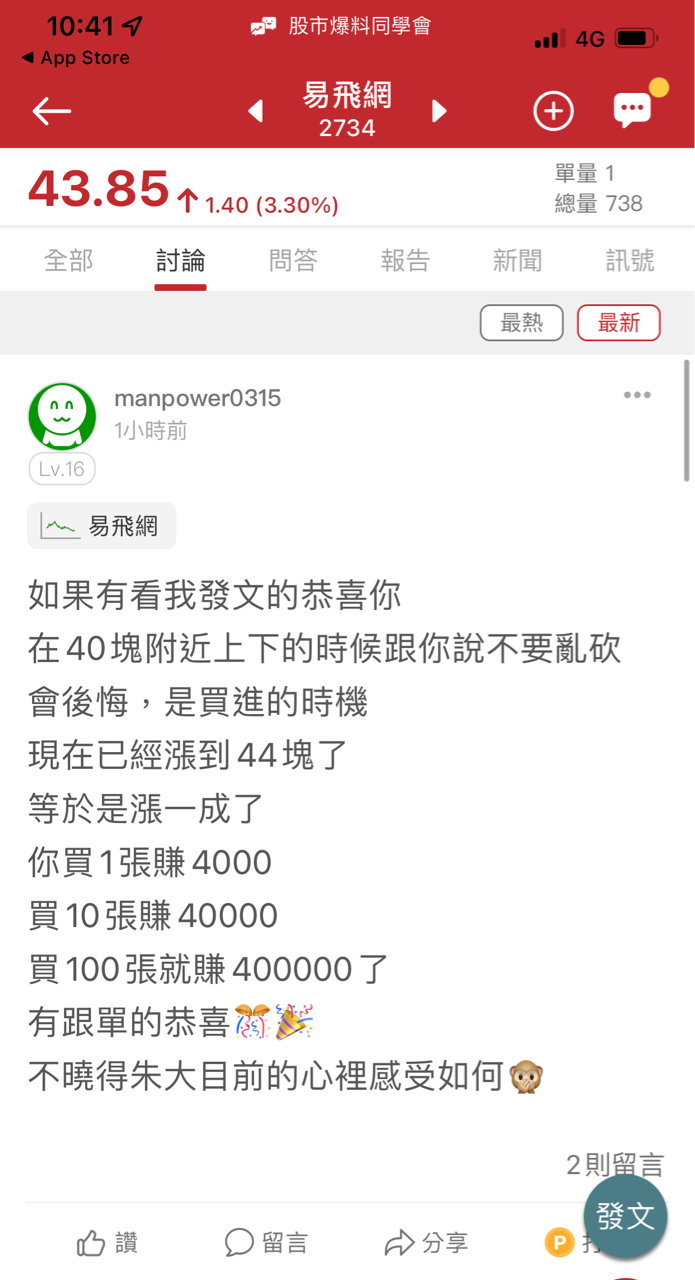Image resolution: width=695 pixels, height=1280 pixels.
Task: Open the 問答 tab
Action: [x=293, y=261]
